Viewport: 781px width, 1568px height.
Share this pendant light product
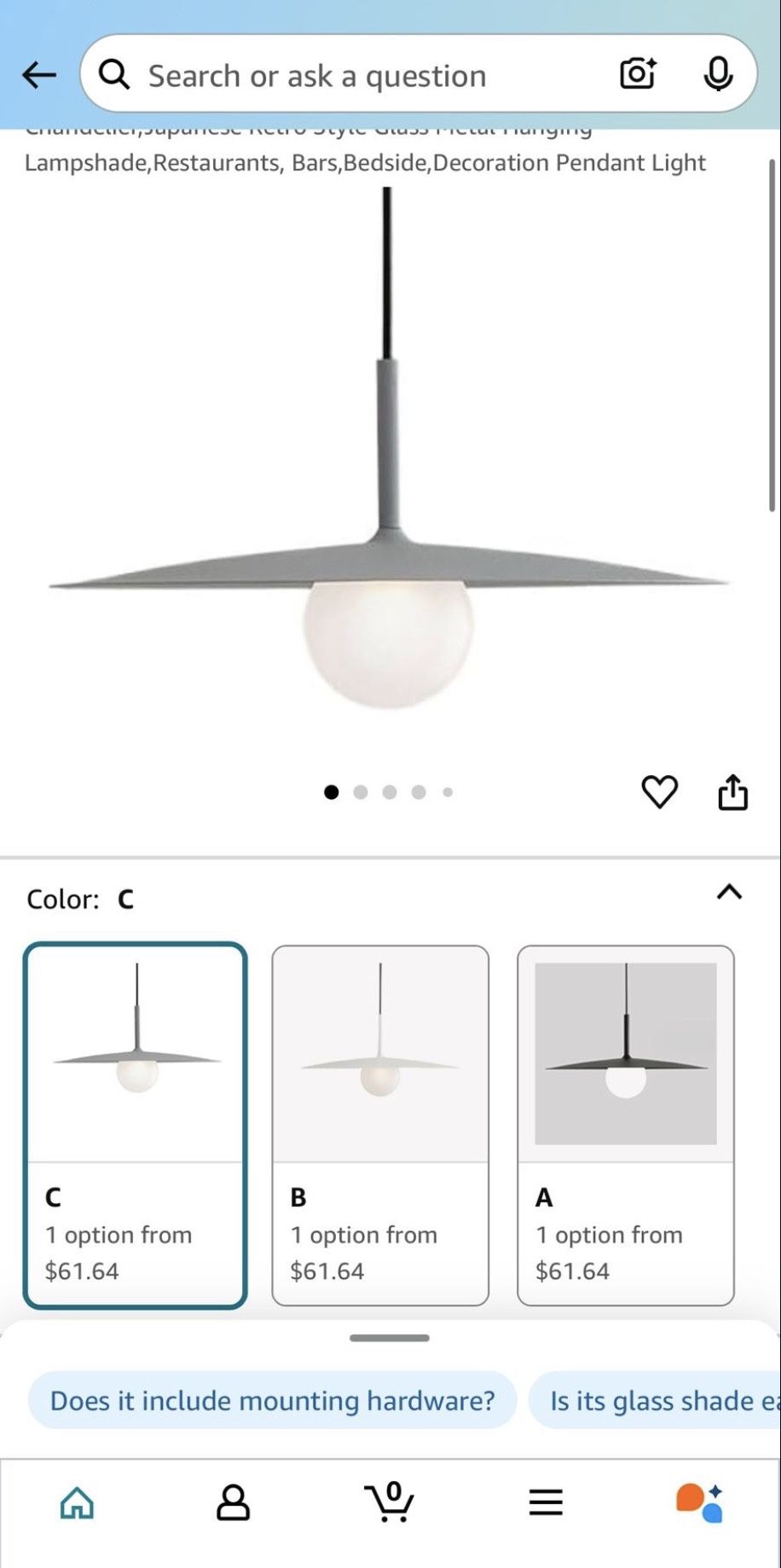(x=732, y=792)
